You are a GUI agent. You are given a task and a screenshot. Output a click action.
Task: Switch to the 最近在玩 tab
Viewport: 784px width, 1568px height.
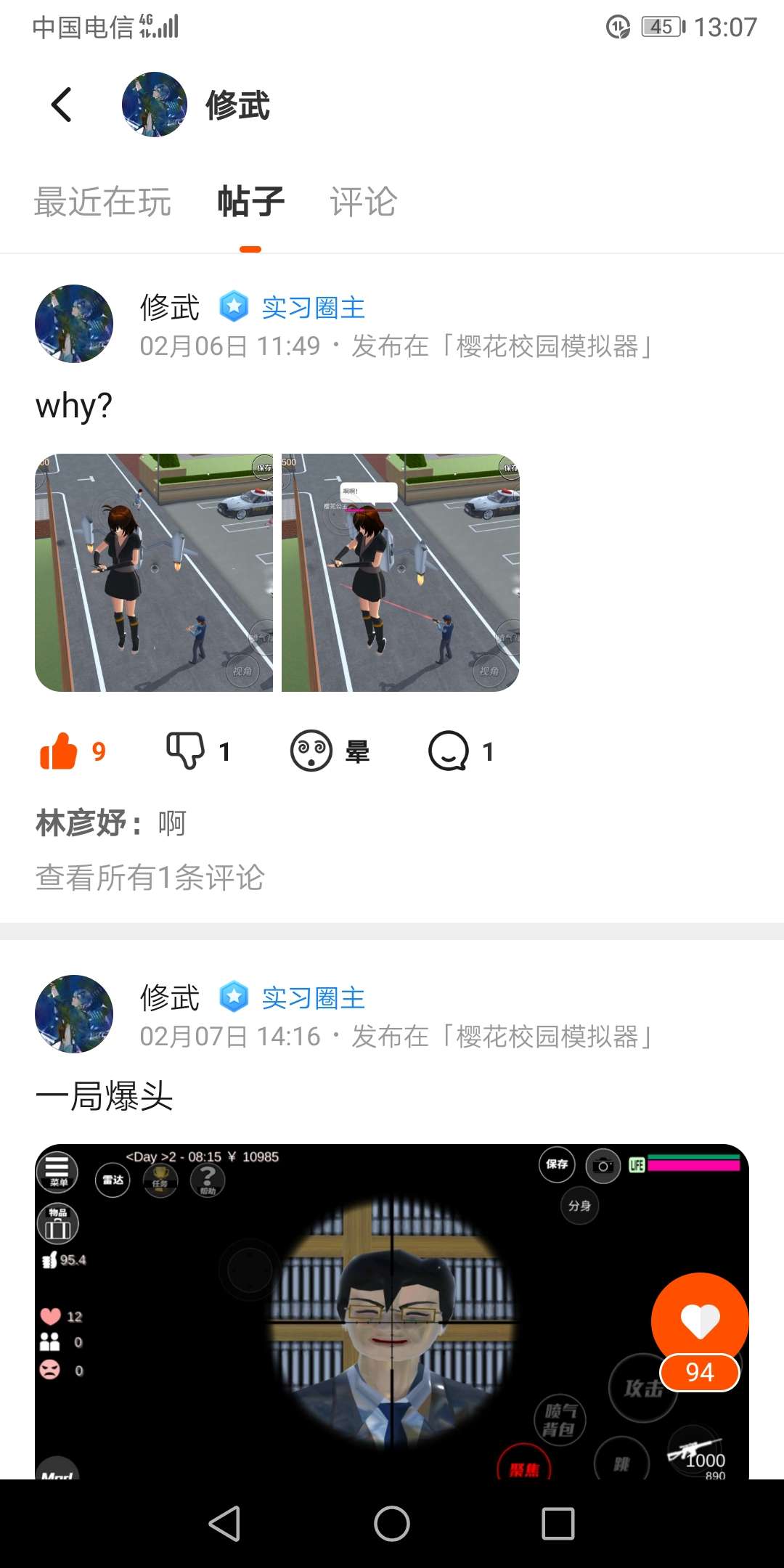click(x=102, y=202)
